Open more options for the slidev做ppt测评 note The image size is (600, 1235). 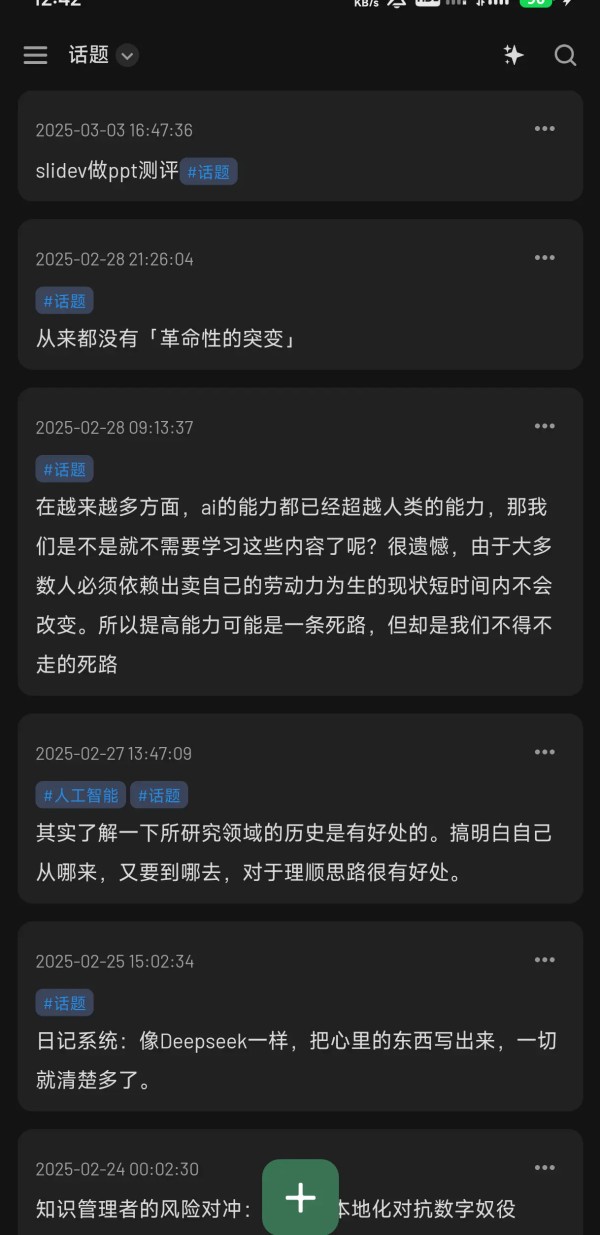[544, 129]
